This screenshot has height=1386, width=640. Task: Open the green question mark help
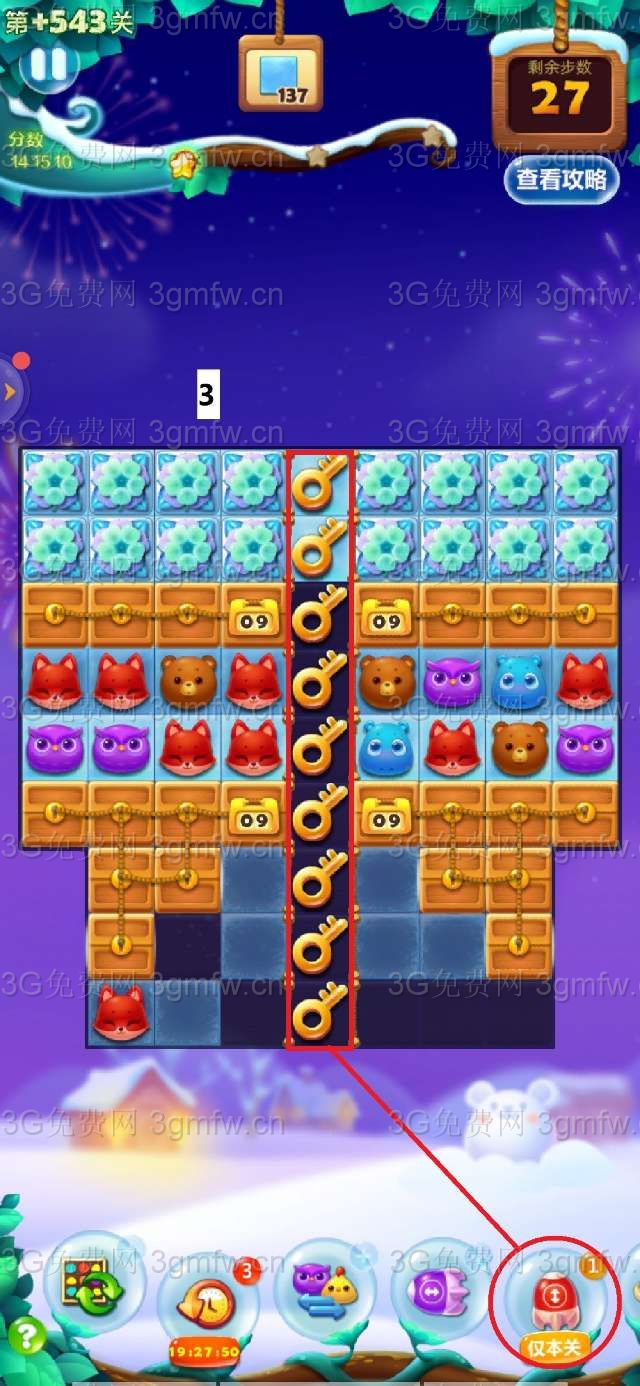click(x=26, y=1336)
